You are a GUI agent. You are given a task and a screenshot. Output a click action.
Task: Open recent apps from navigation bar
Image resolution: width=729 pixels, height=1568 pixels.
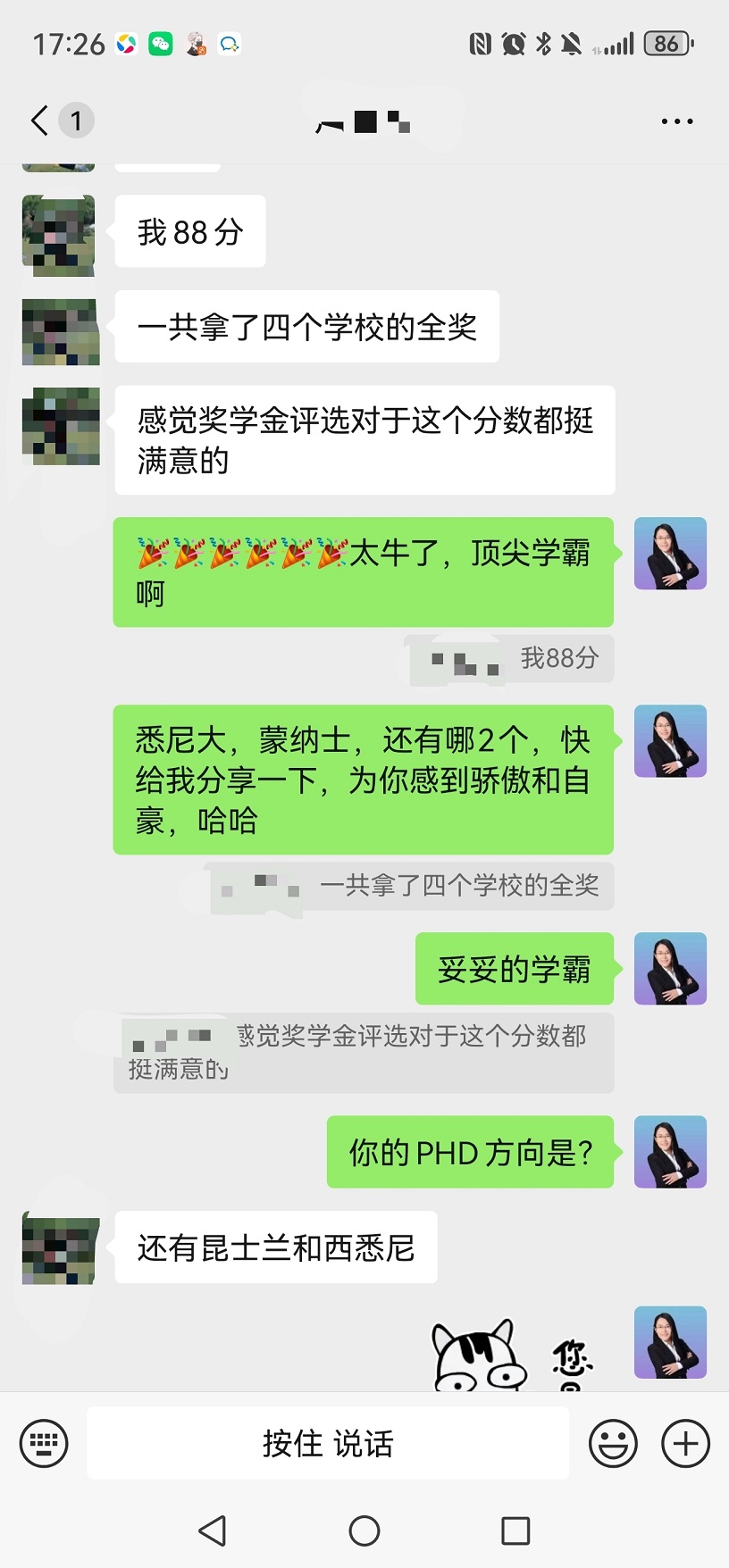515,1530
